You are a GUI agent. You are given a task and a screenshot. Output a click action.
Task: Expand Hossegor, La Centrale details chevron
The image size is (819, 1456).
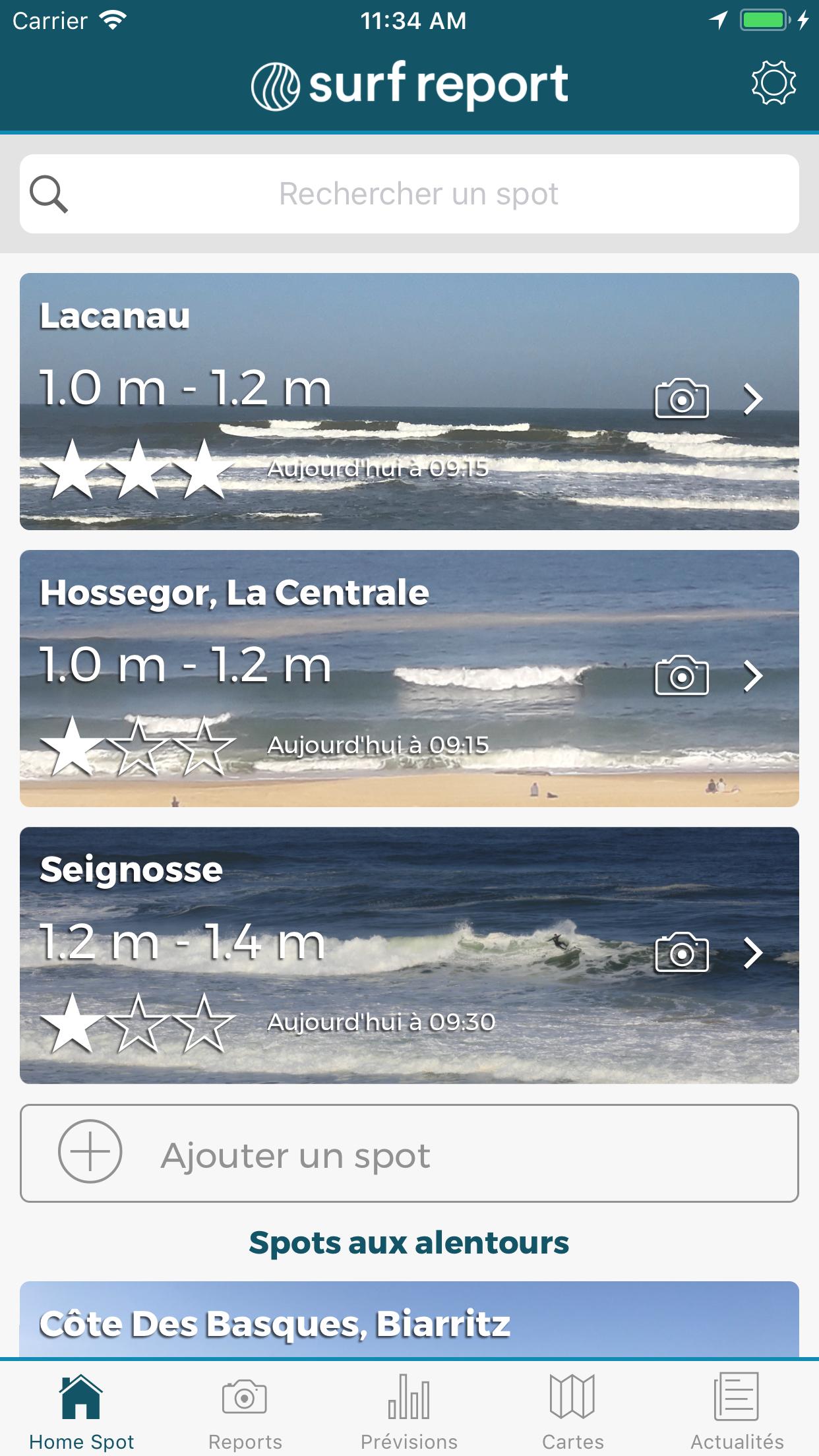tap(754, 675)
